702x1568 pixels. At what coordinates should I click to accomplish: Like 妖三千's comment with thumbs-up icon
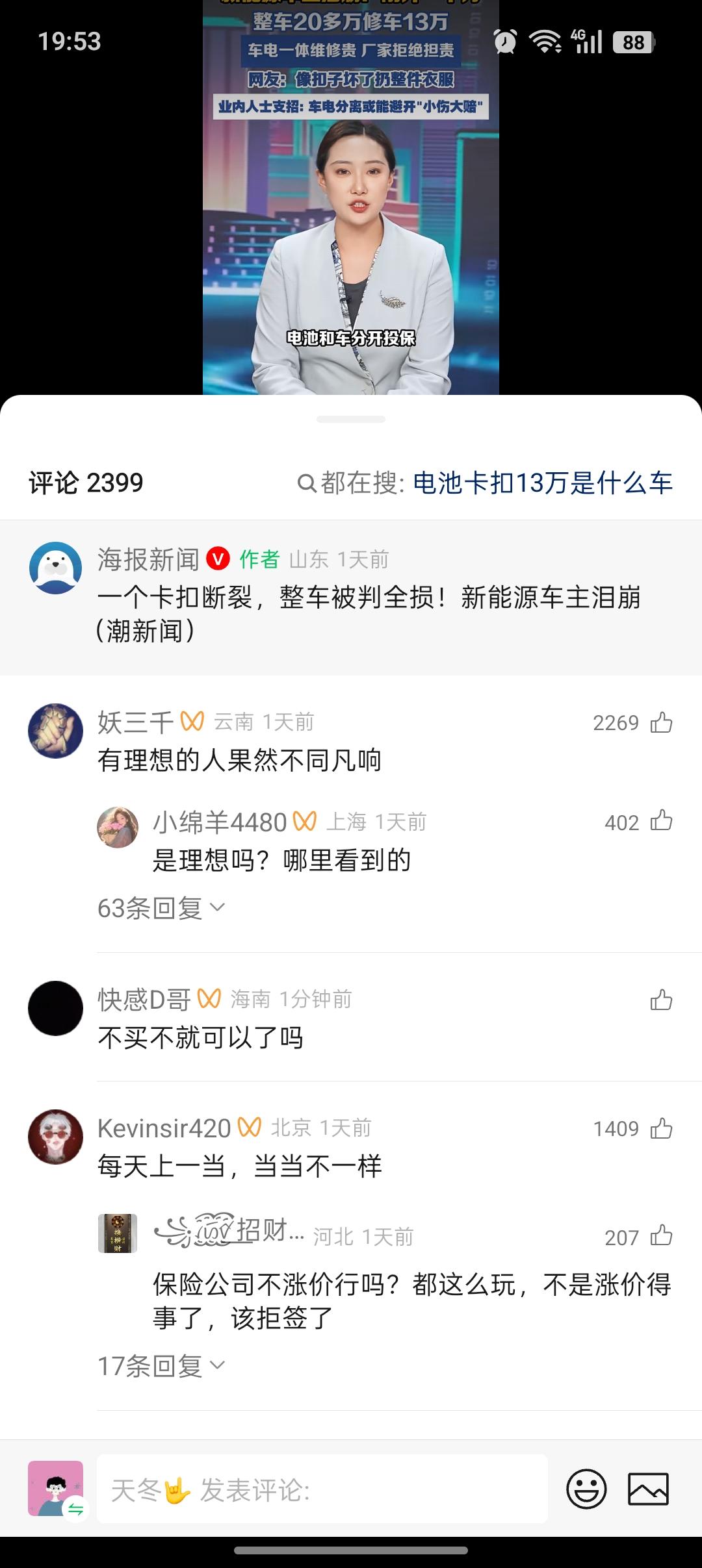point(660,724)
